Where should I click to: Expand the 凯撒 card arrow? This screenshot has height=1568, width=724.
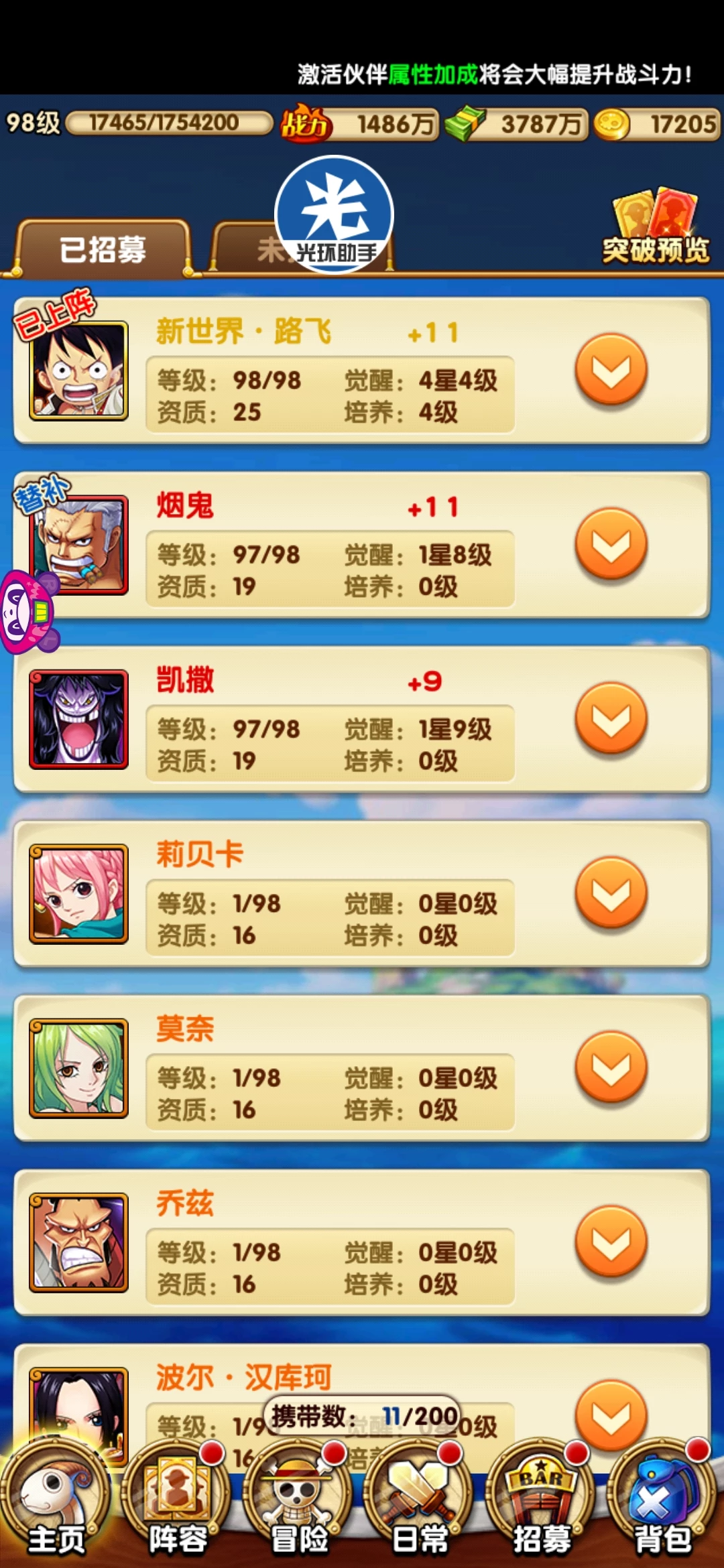point(611,718)
